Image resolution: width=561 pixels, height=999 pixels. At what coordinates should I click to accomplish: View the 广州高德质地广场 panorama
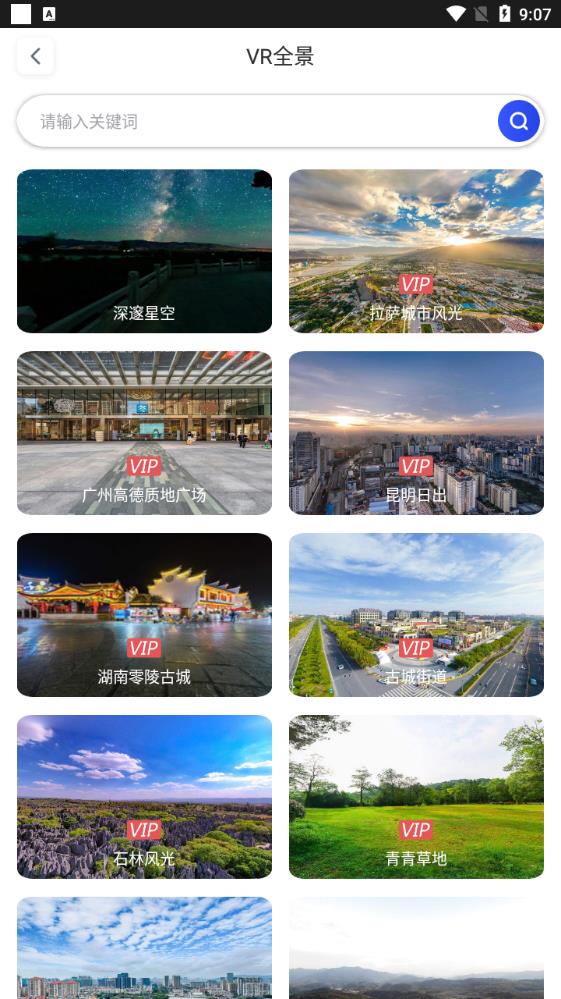coord(145,433)
